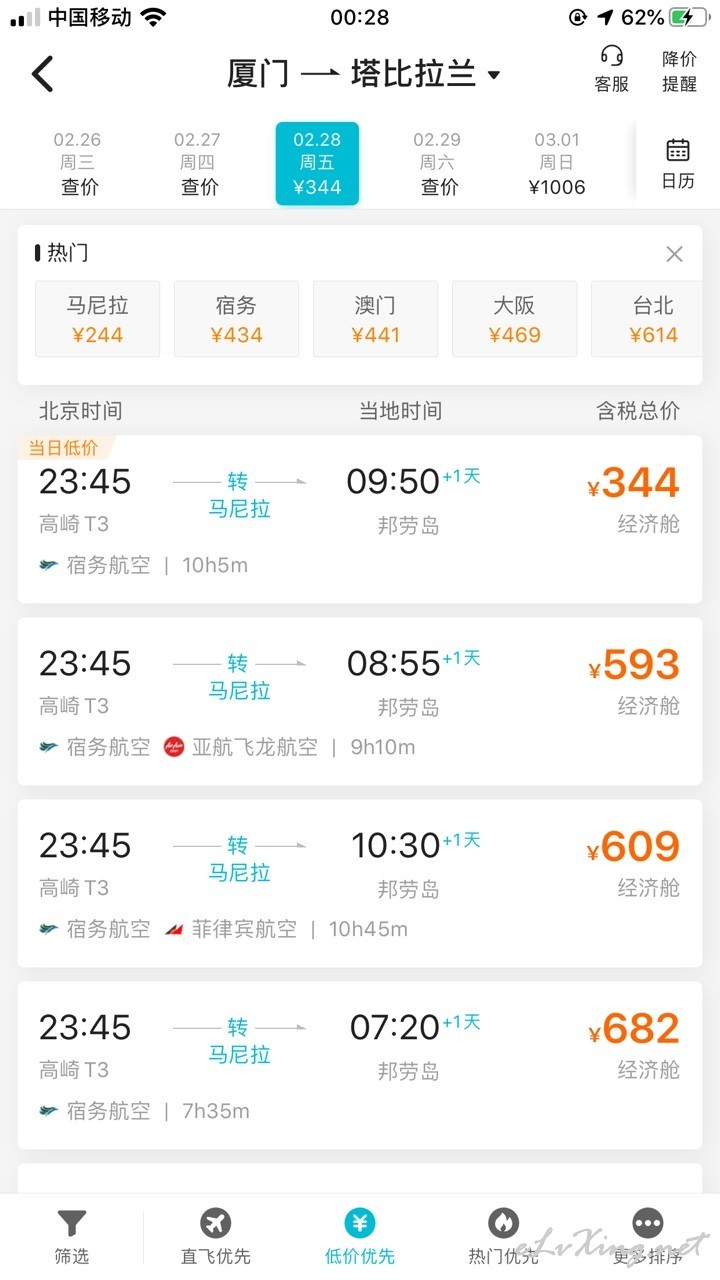This screenshot has width=720, height=1280.
Task: Open the ¥609 flight with 菲律宾航空
Action: coord(360,883)
